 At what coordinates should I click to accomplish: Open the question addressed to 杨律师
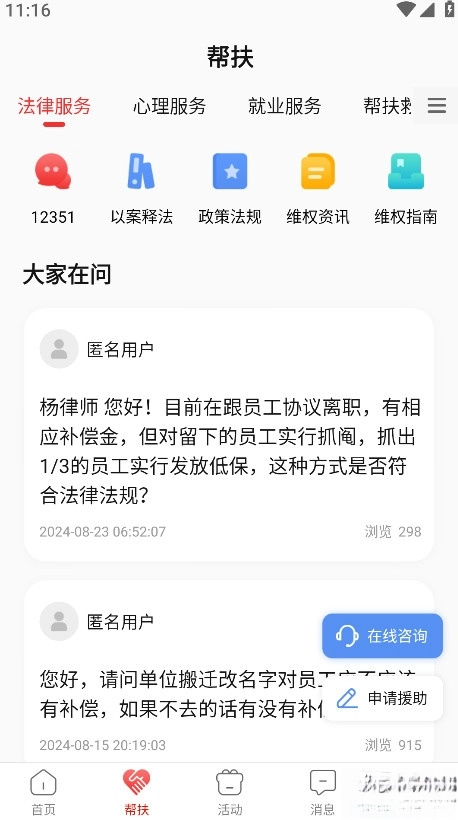tap(229, 435)
